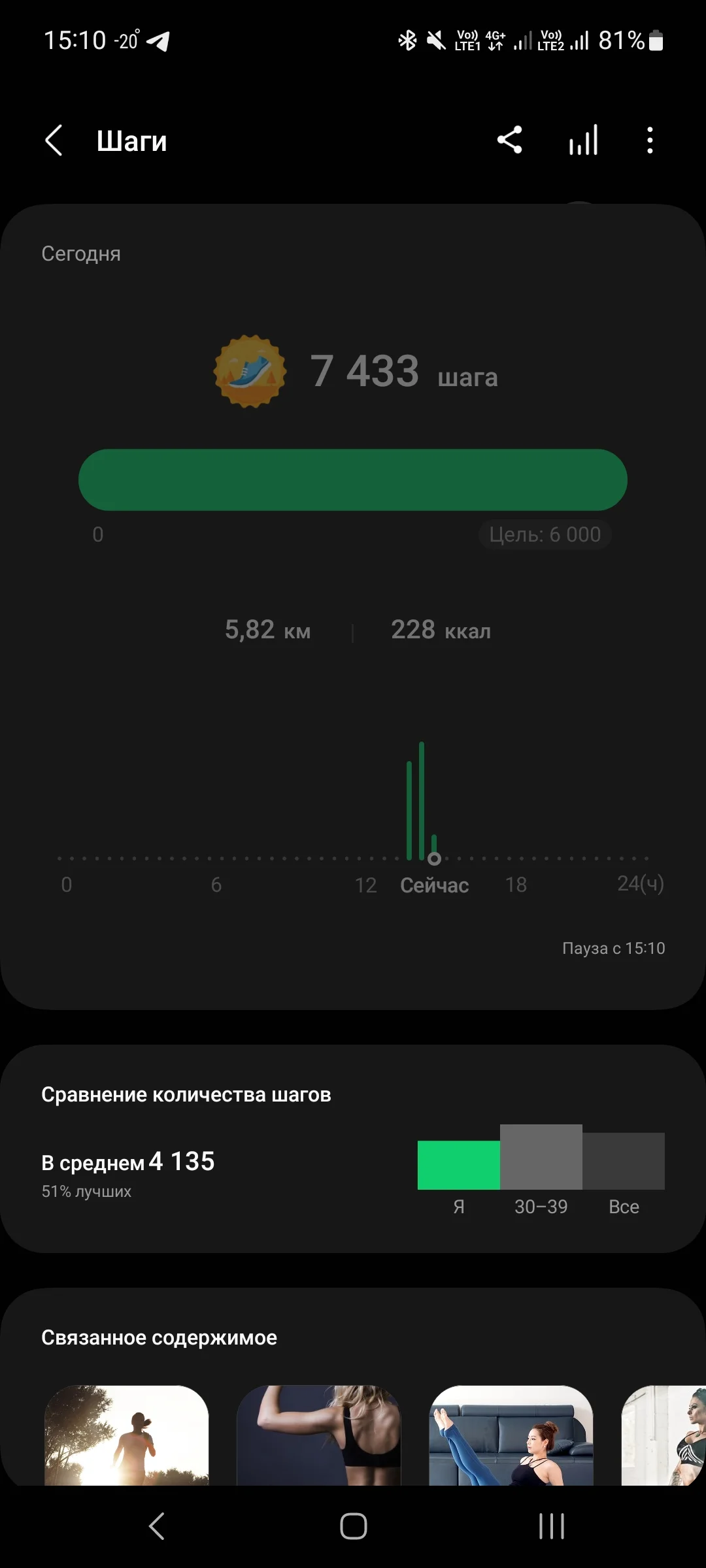This screenshot has width=706, height=1568.
Task: Open the overflow menu
Action: [x=649, y=140]
